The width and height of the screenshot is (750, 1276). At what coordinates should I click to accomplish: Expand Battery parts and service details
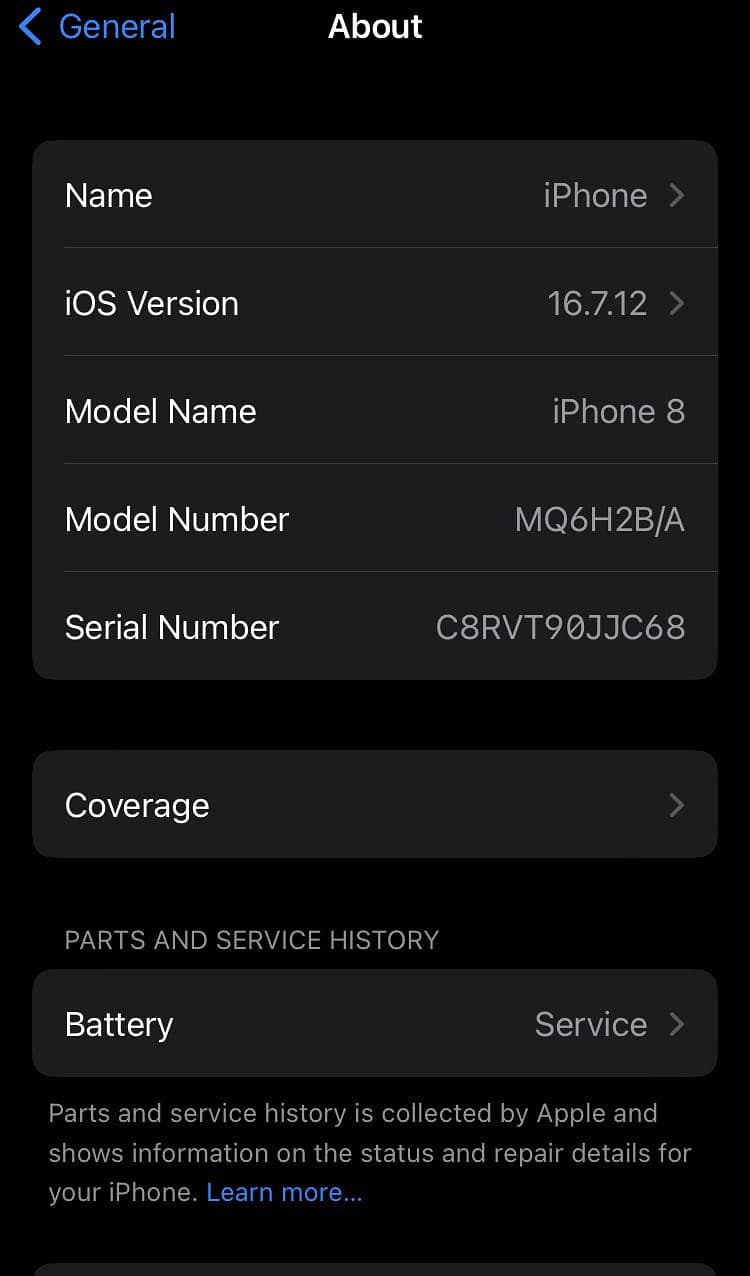tap(375, 1024)
